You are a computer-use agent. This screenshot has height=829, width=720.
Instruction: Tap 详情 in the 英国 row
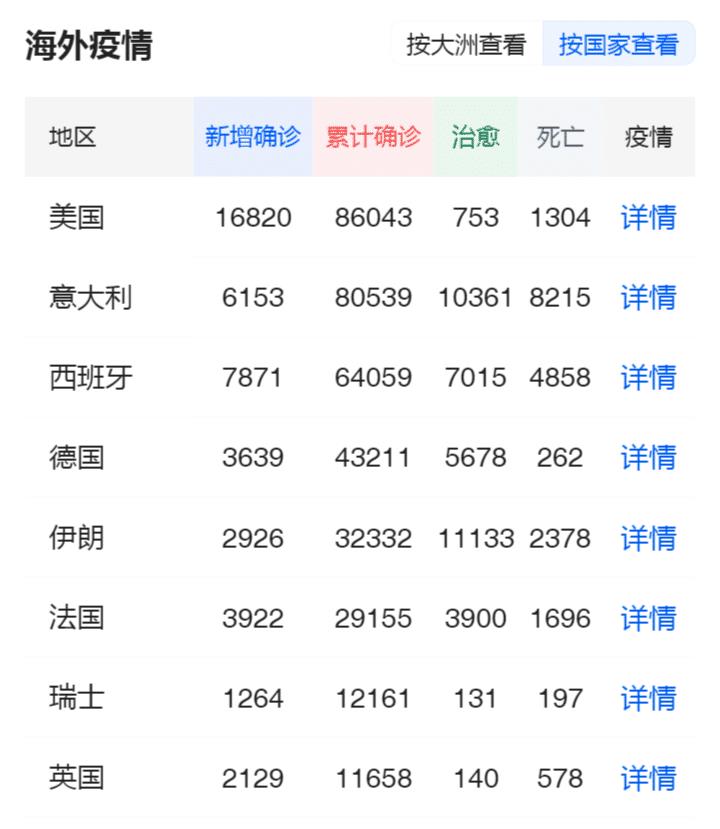[648, 778]
